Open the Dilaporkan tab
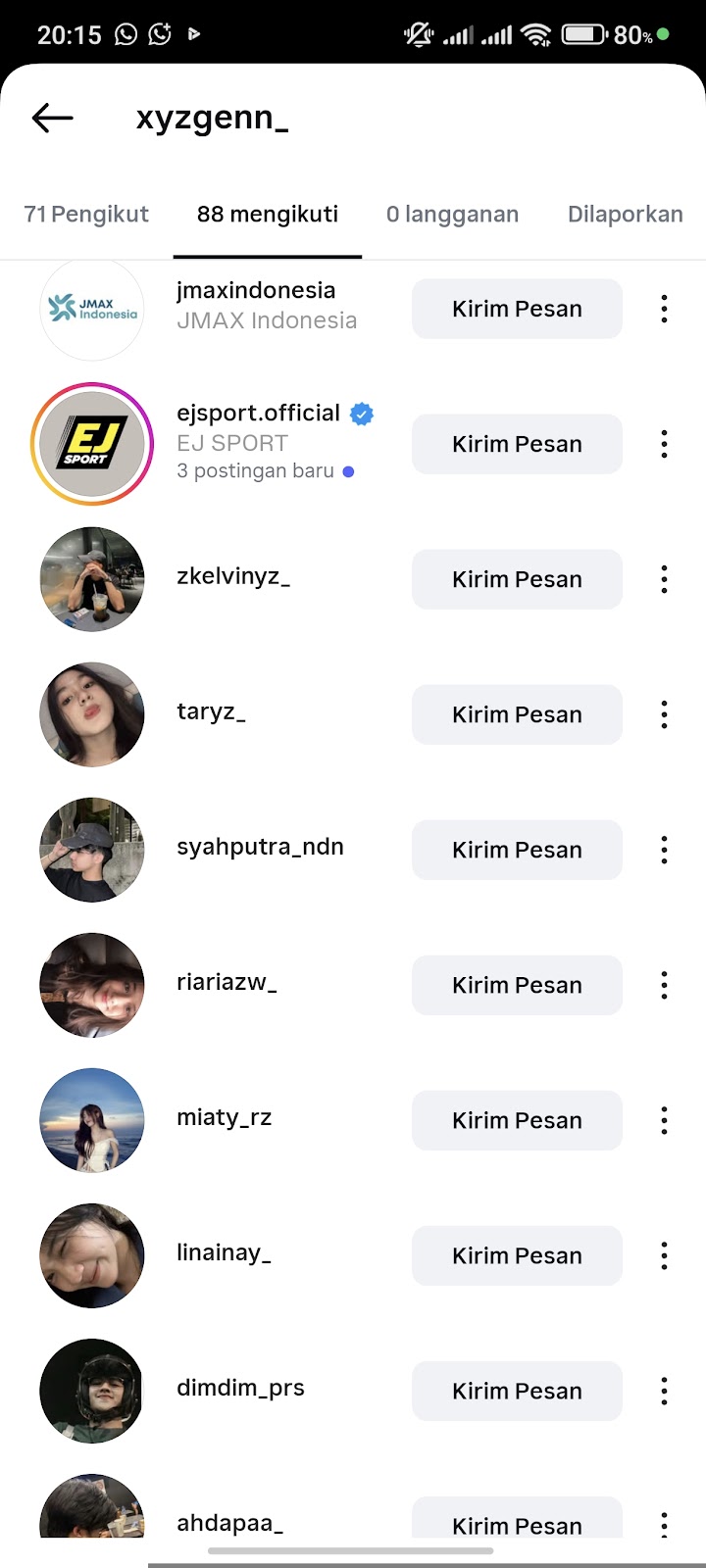 [625, 215]
